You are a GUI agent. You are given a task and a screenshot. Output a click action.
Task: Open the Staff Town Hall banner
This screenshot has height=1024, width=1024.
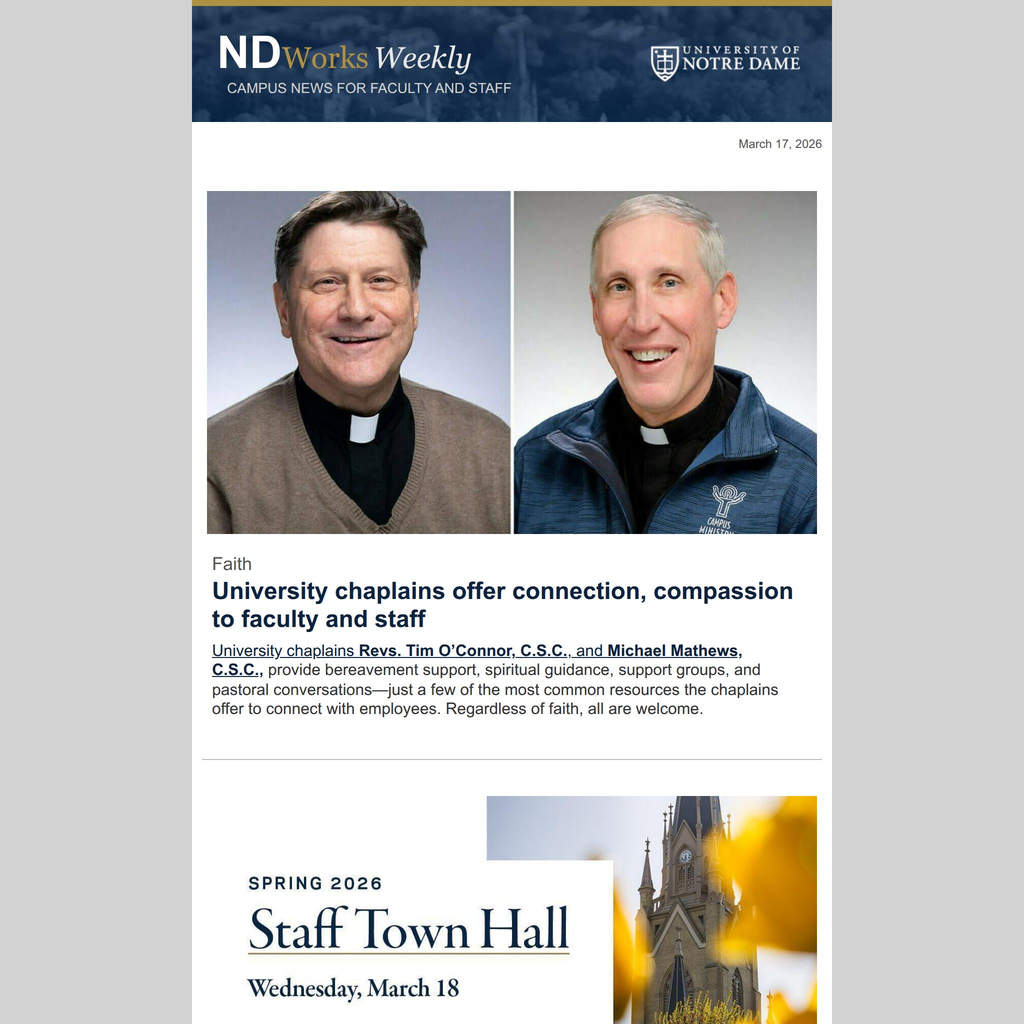[511, 909]
